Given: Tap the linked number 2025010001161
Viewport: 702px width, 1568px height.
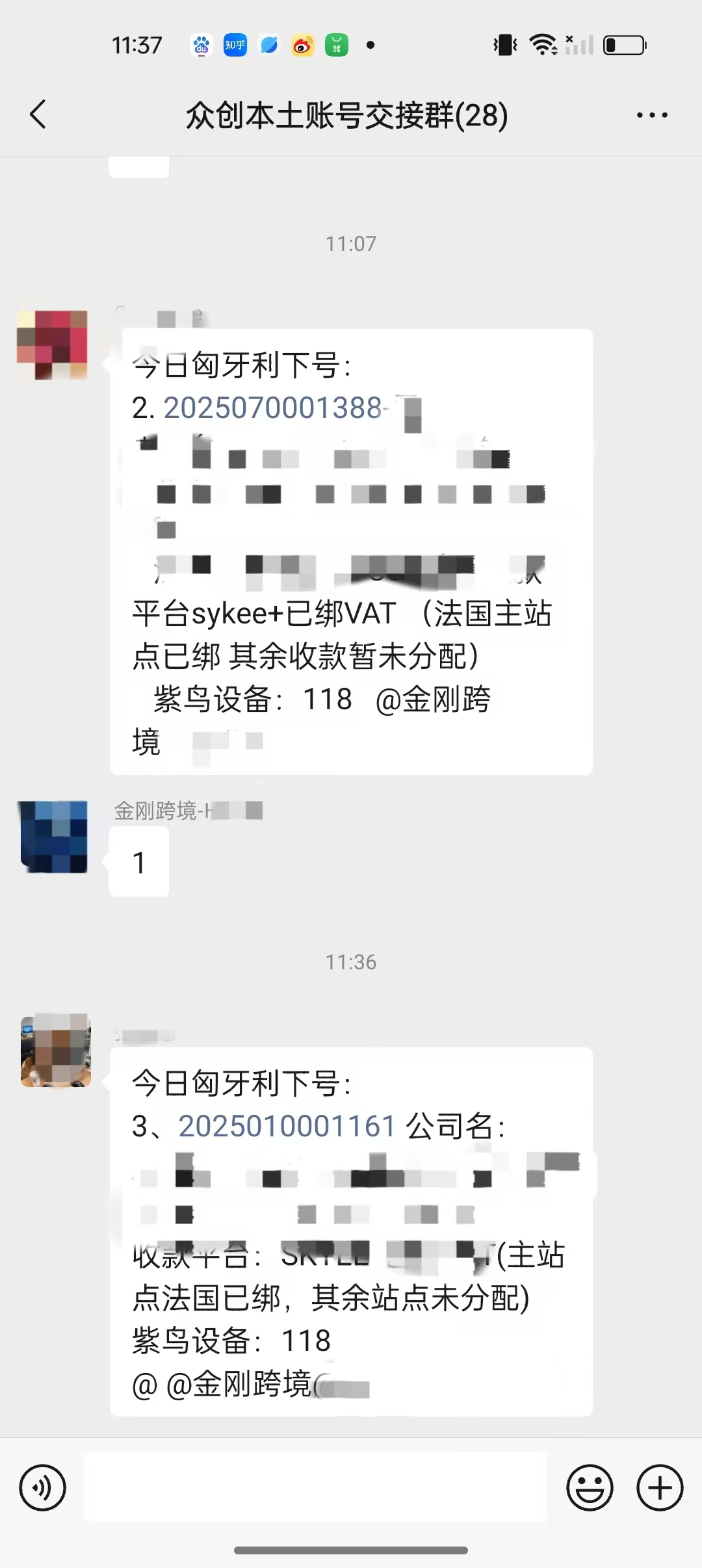Looking at the screenshot, I should click(x=287, y=1126).
